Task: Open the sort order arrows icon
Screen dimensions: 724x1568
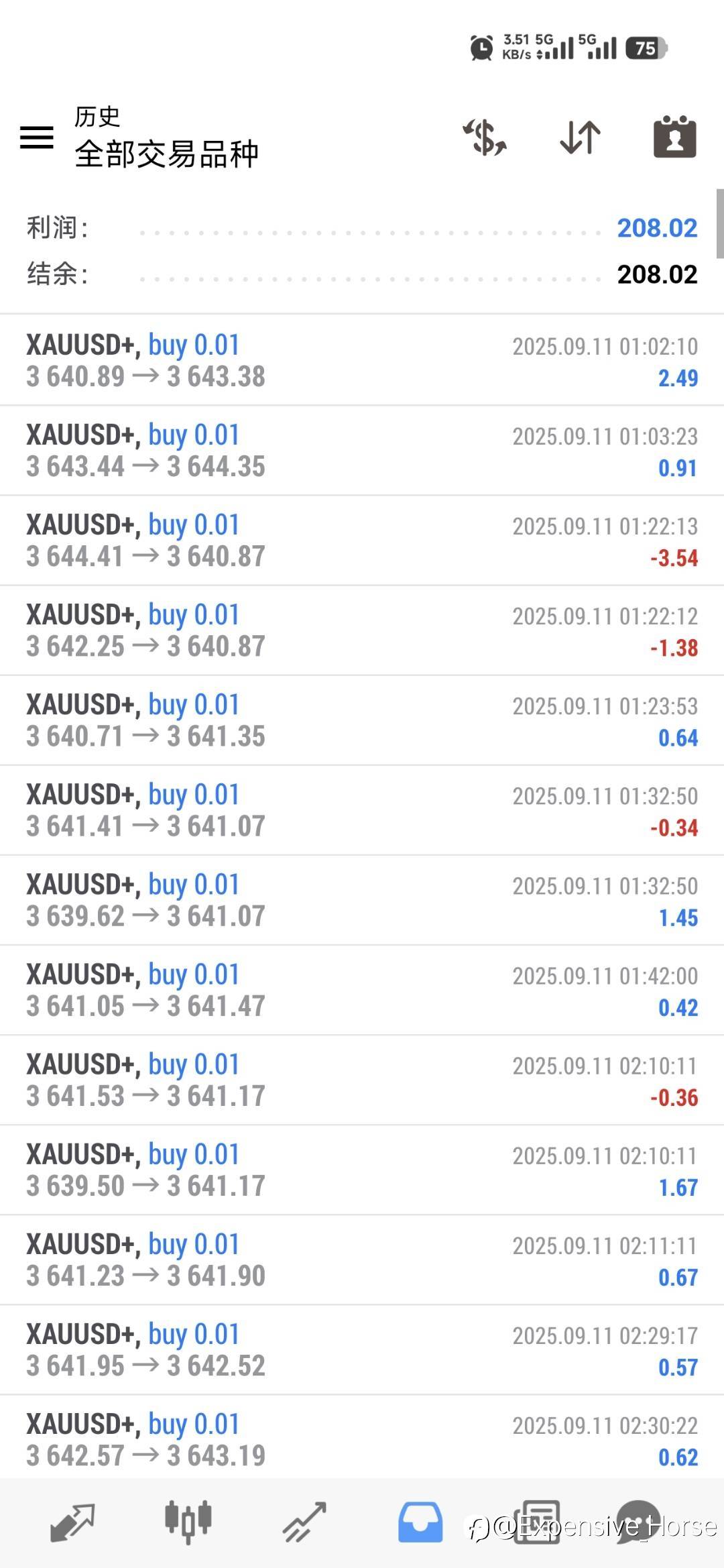Action: point(580,137)
